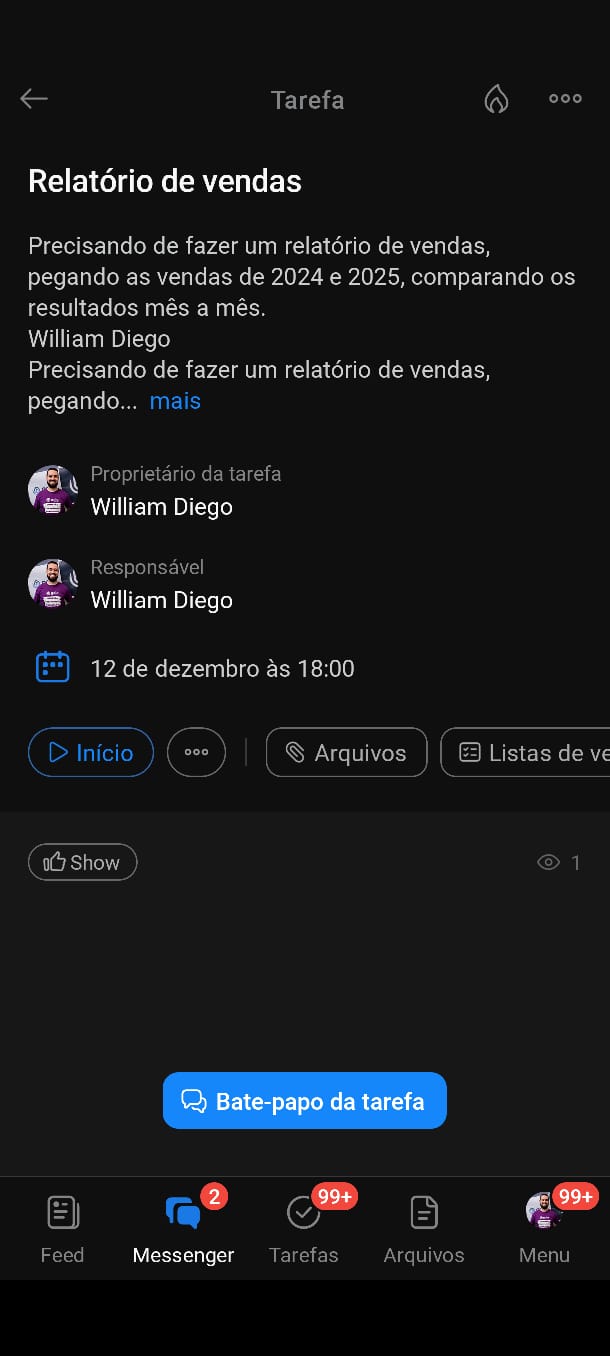Switch to the Tarefas tab
This screenshot has width=610, height=1356.
[x=303, y=1229]
